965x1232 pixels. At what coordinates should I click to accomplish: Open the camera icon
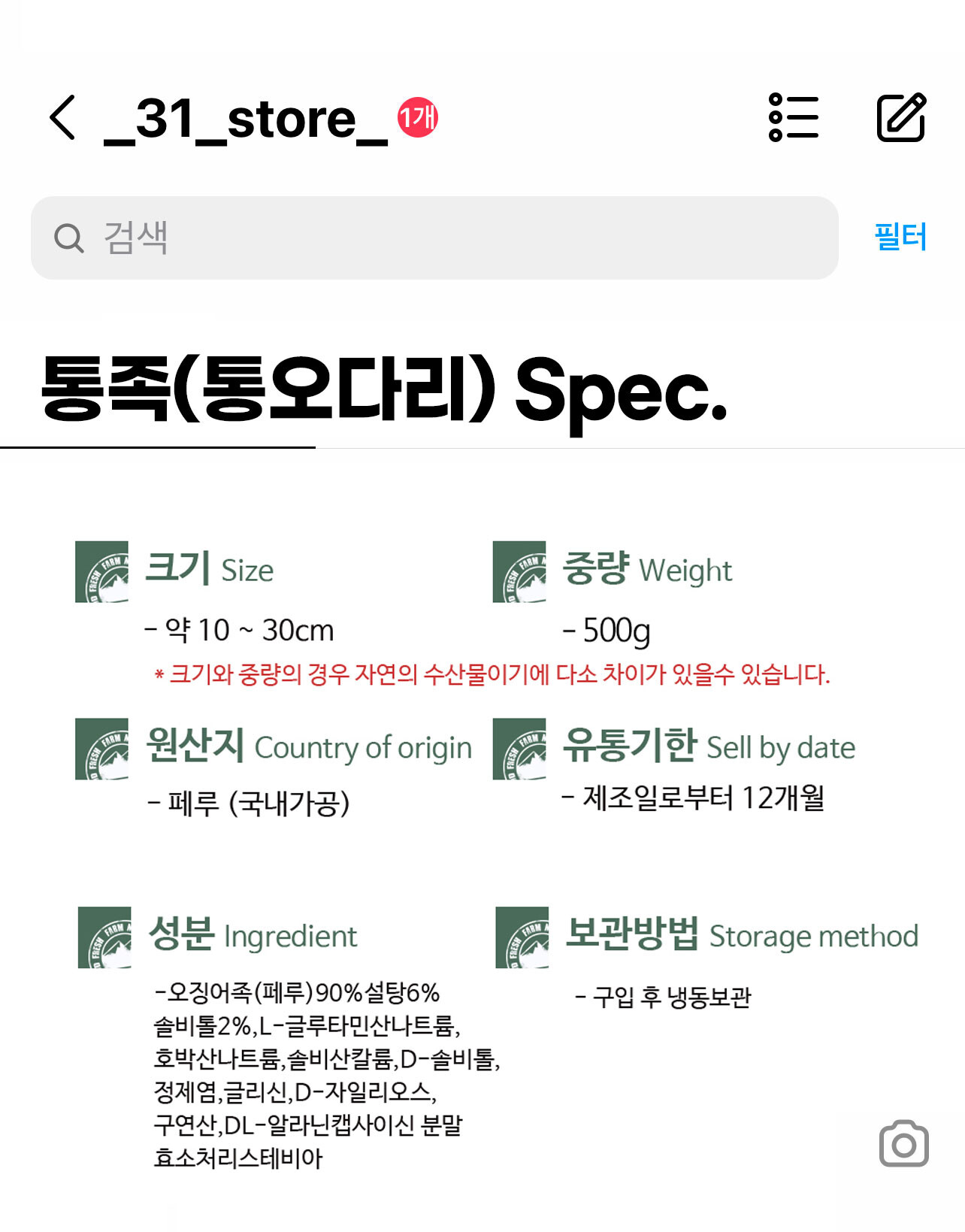[x=903, y=1144]
